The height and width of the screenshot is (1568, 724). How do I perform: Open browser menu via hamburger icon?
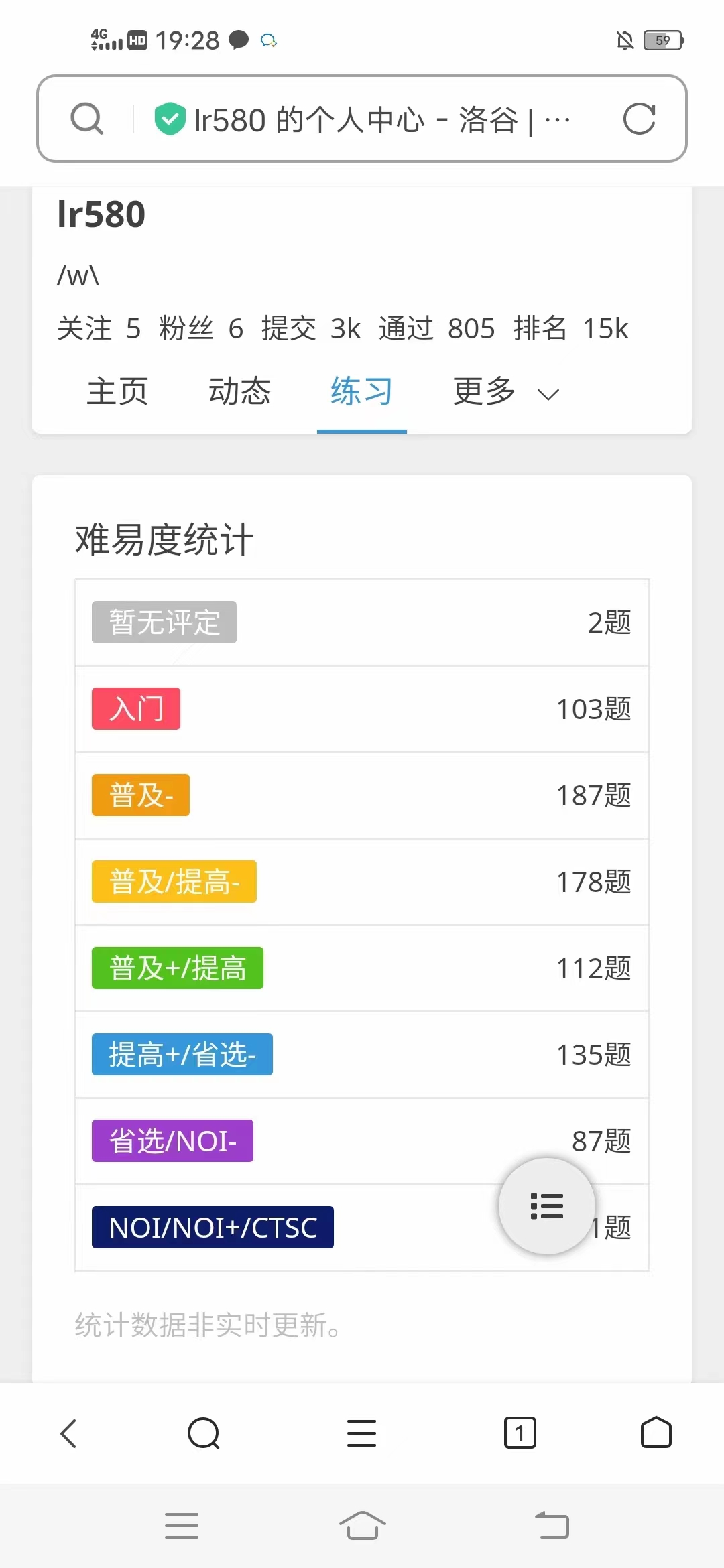[361, 1433]
